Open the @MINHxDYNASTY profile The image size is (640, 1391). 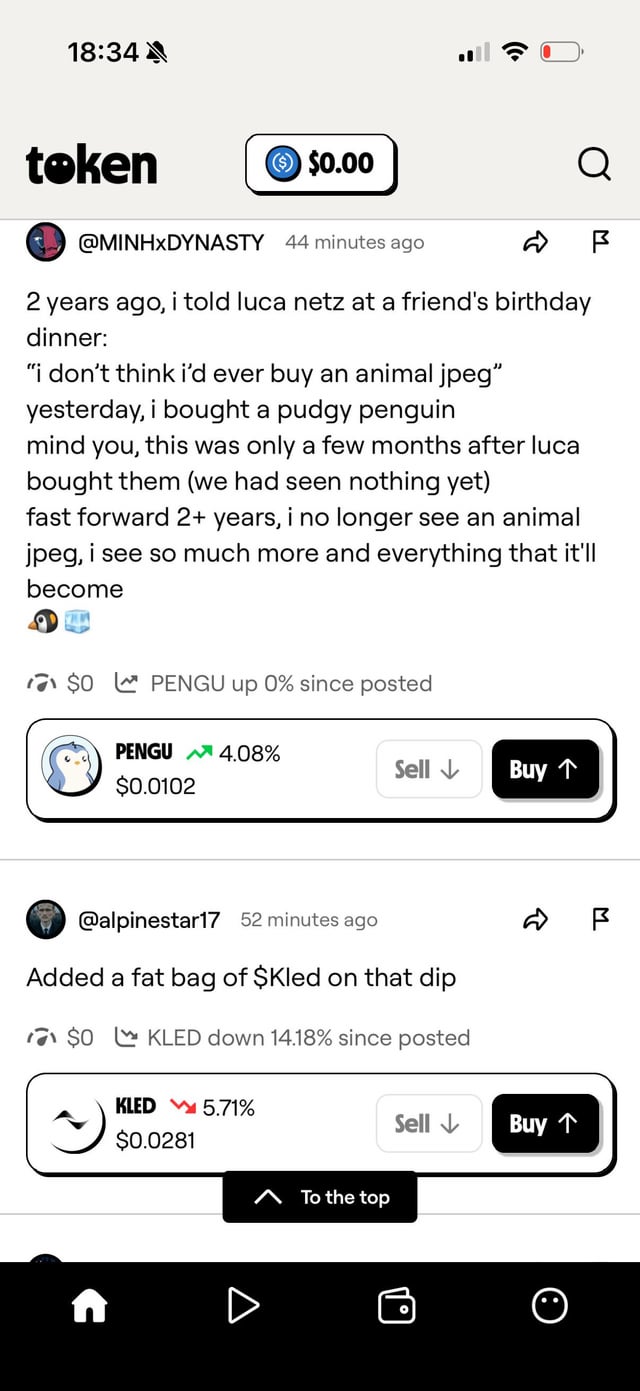click(171, 242)
